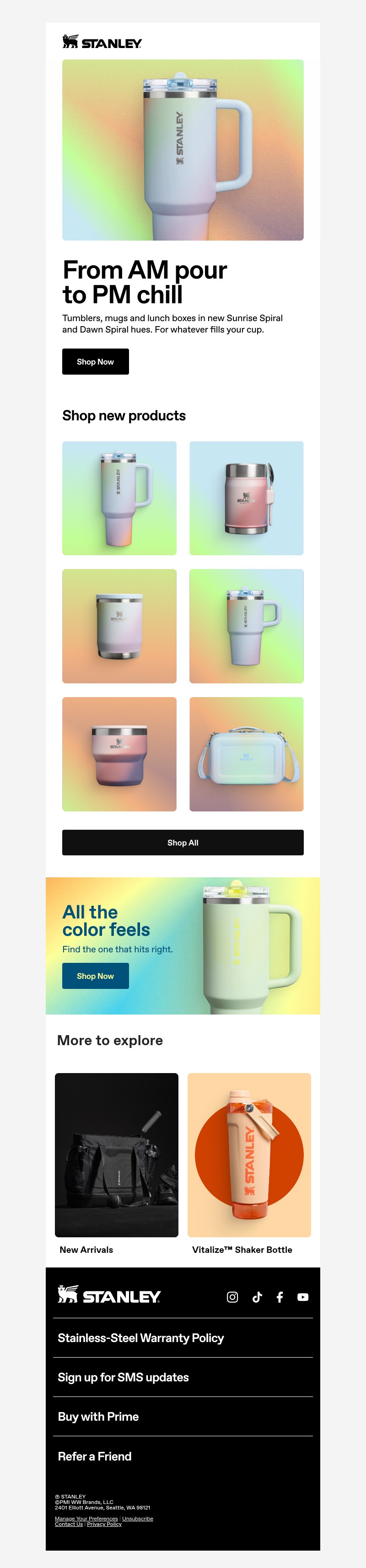This screenshot has height=1568, width=366.
Task: Open the food jar with spoon tile
Action: (x=246, y=498)
